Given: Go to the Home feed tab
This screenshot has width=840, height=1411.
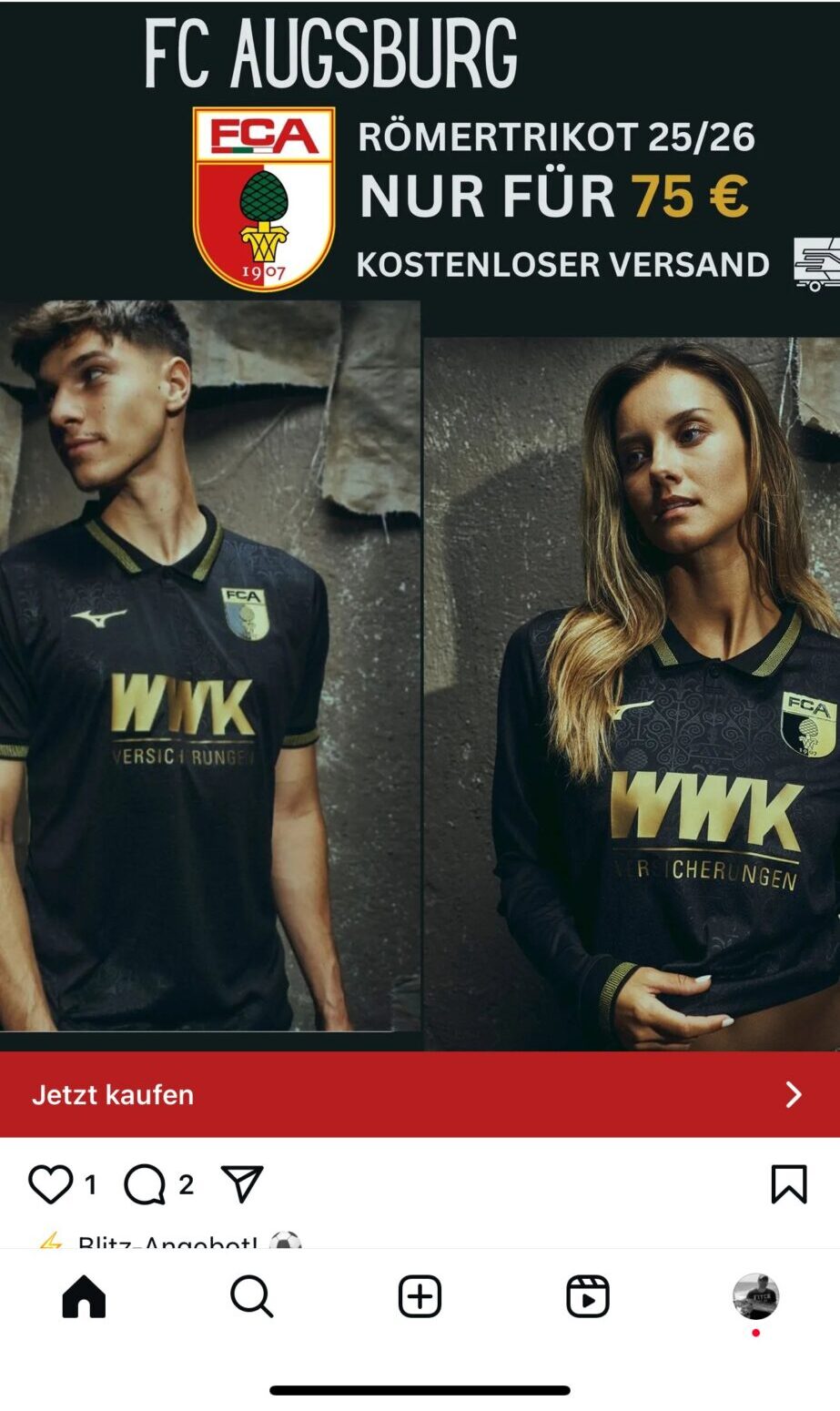Looking at the screenshot, I should point(84,1296).
